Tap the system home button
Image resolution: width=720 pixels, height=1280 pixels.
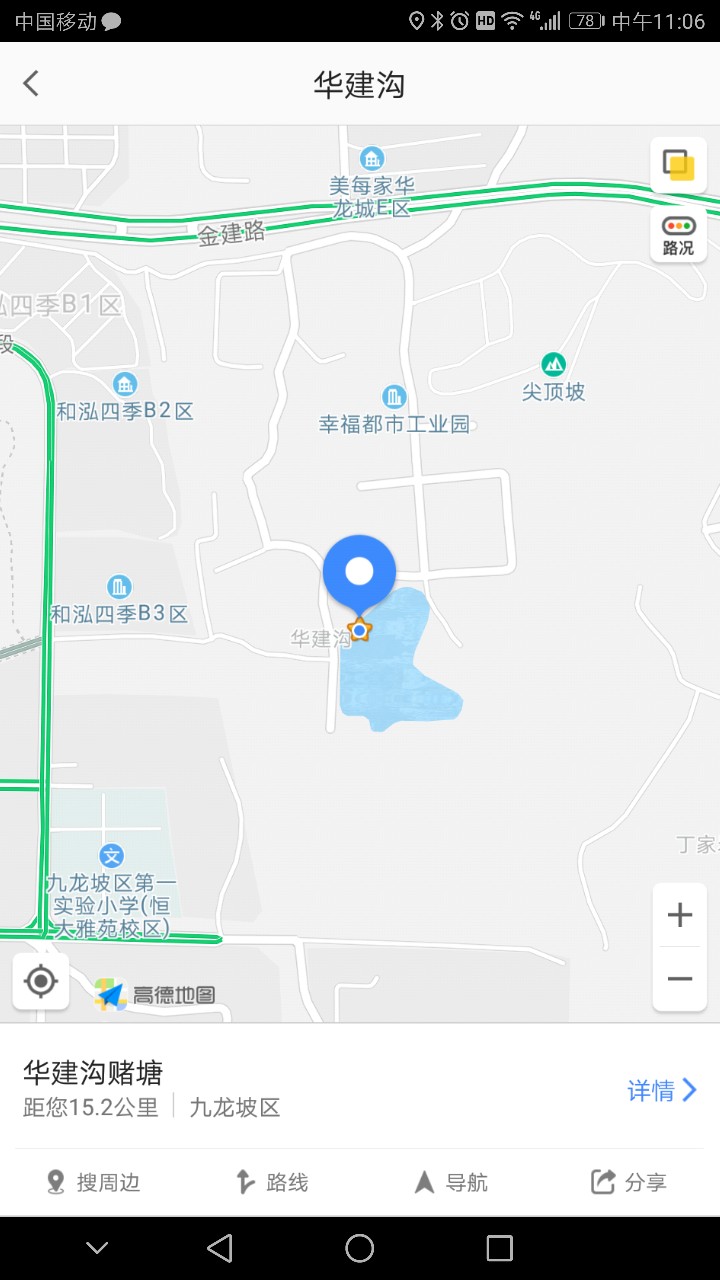click(359, 1248)
